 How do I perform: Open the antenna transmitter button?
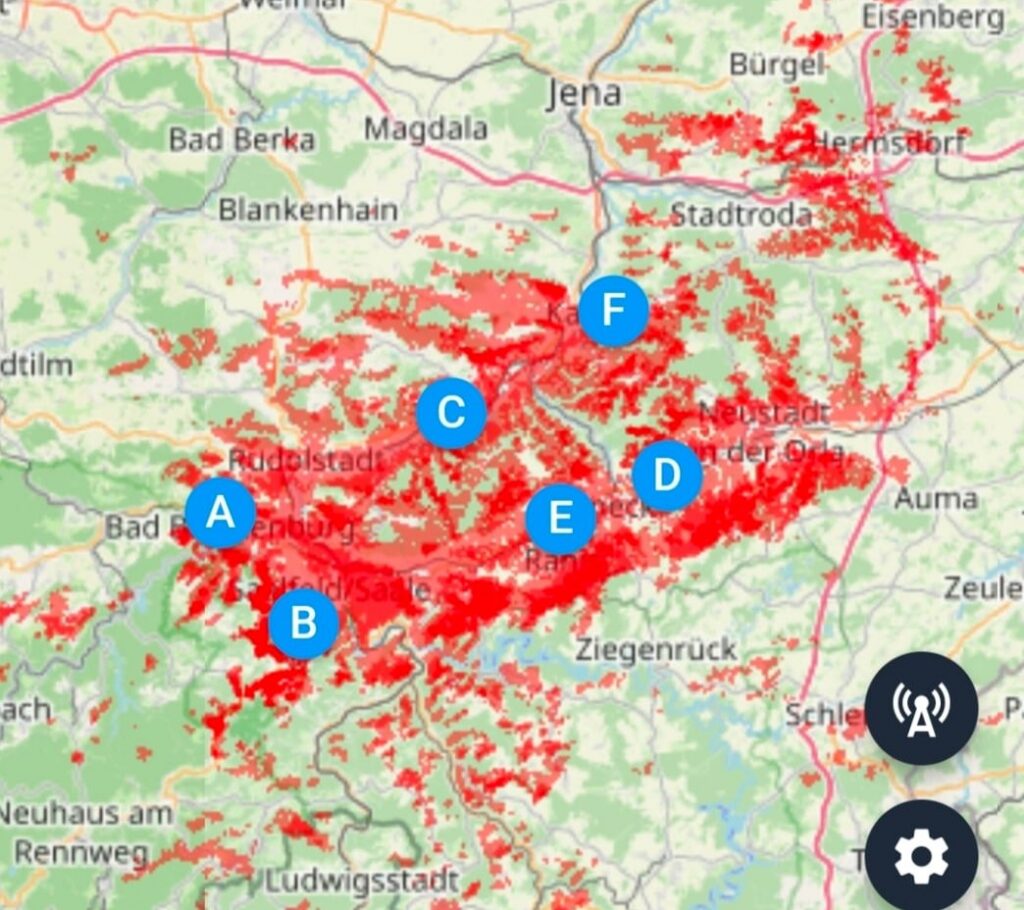920,708
